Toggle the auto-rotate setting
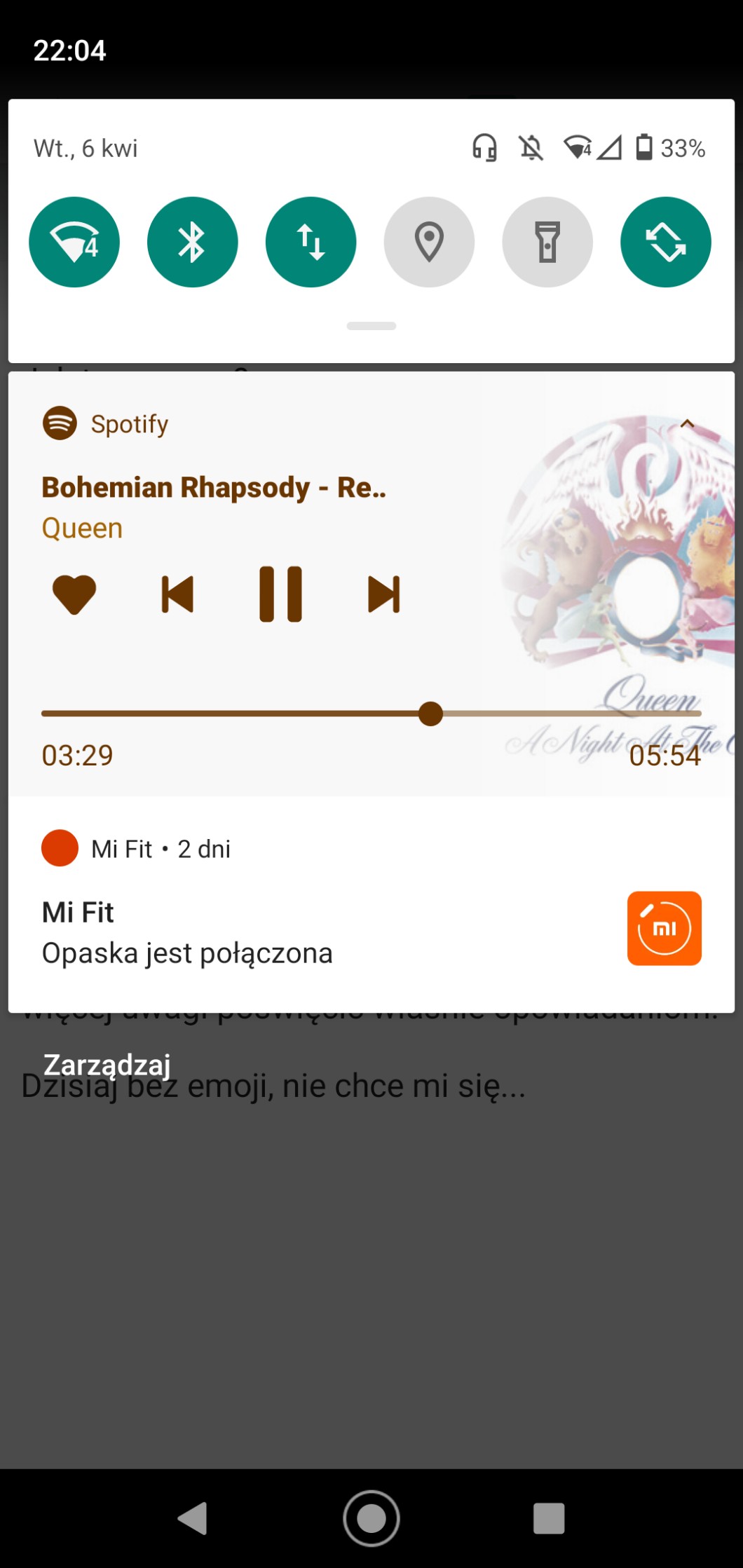The width and height of the screenshot is (743, 1568). pyautogui.click(x=665, y=242)
